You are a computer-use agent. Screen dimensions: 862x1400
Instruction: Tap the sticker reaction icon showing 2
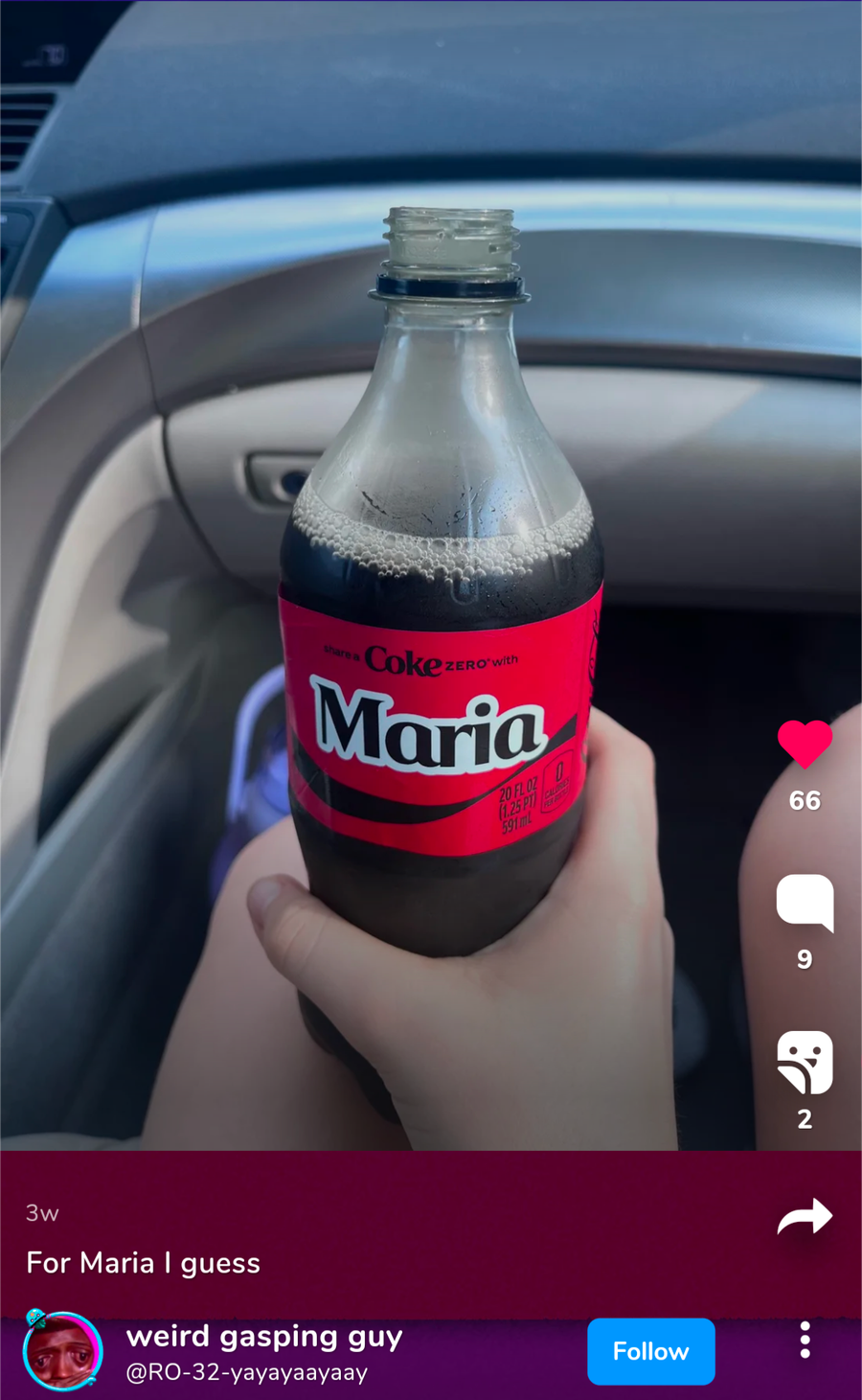click(x=805, y=1062)
